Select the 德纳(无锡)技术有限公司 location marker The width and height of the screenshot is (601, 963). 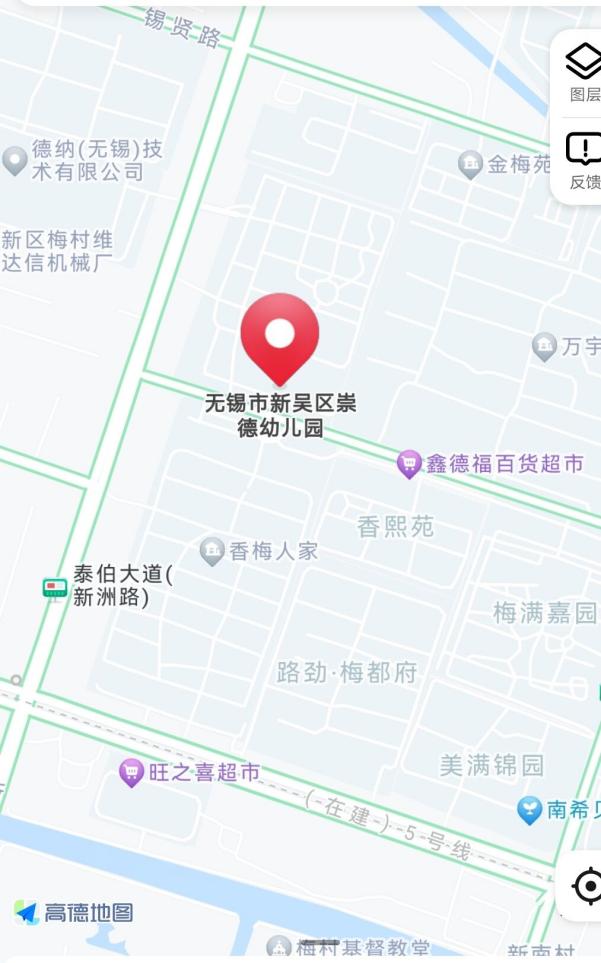15,160
